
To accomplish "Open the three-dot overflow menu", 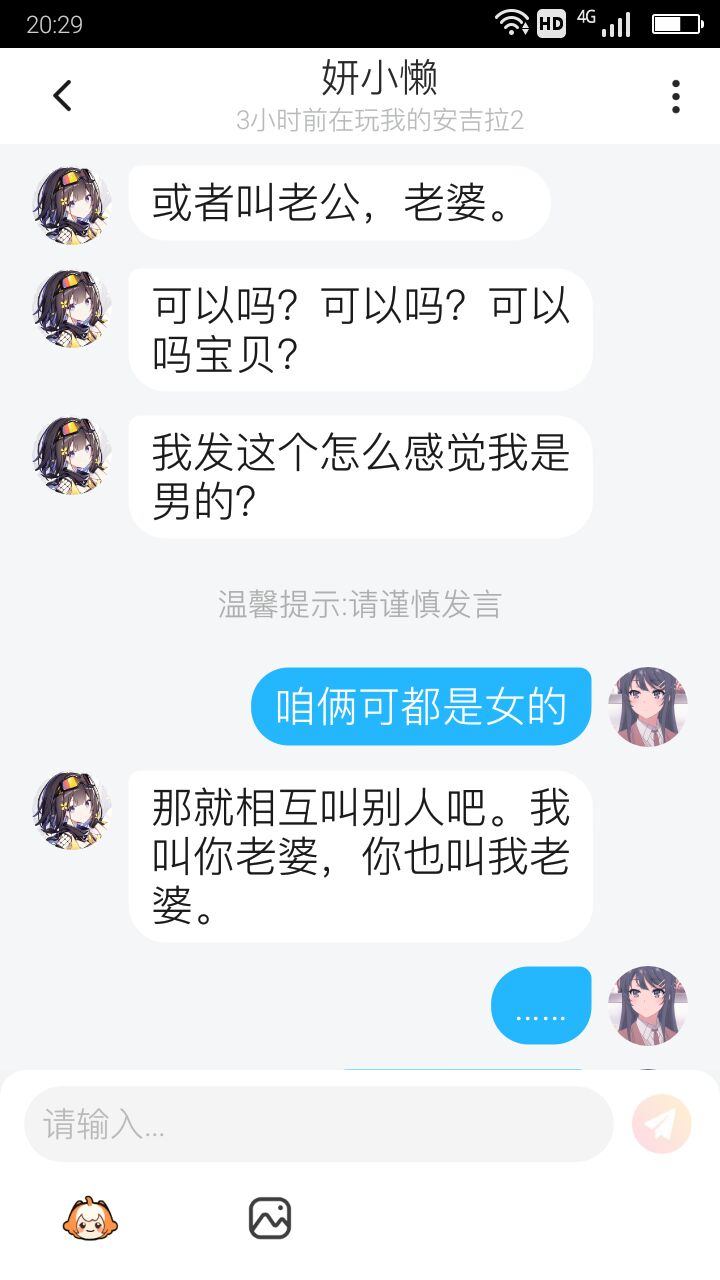I will click(x=676, y=96).
